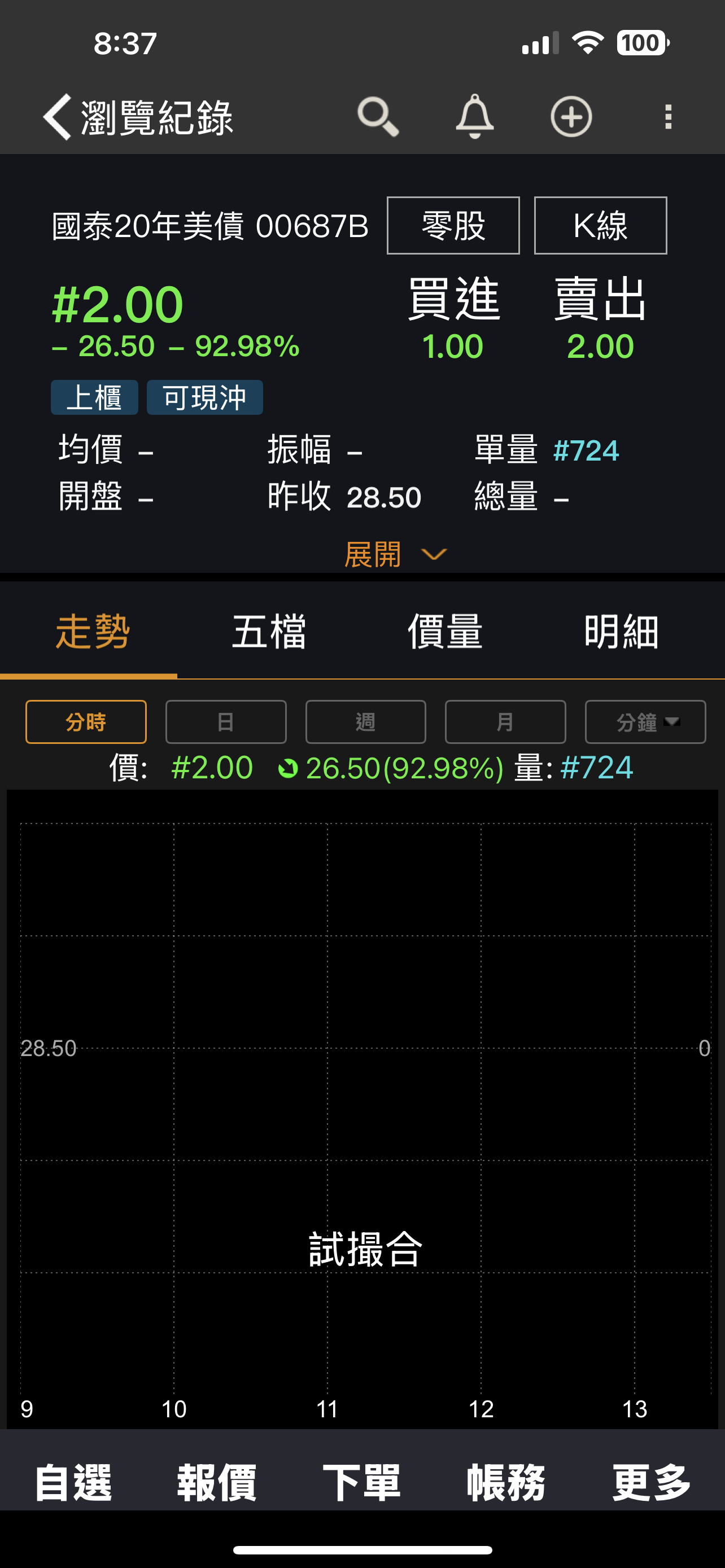Open the K線 chart button
Image resolution: width=725 pixels, height=1568 pixels.
pyautogui.click(x=600, y=225)
